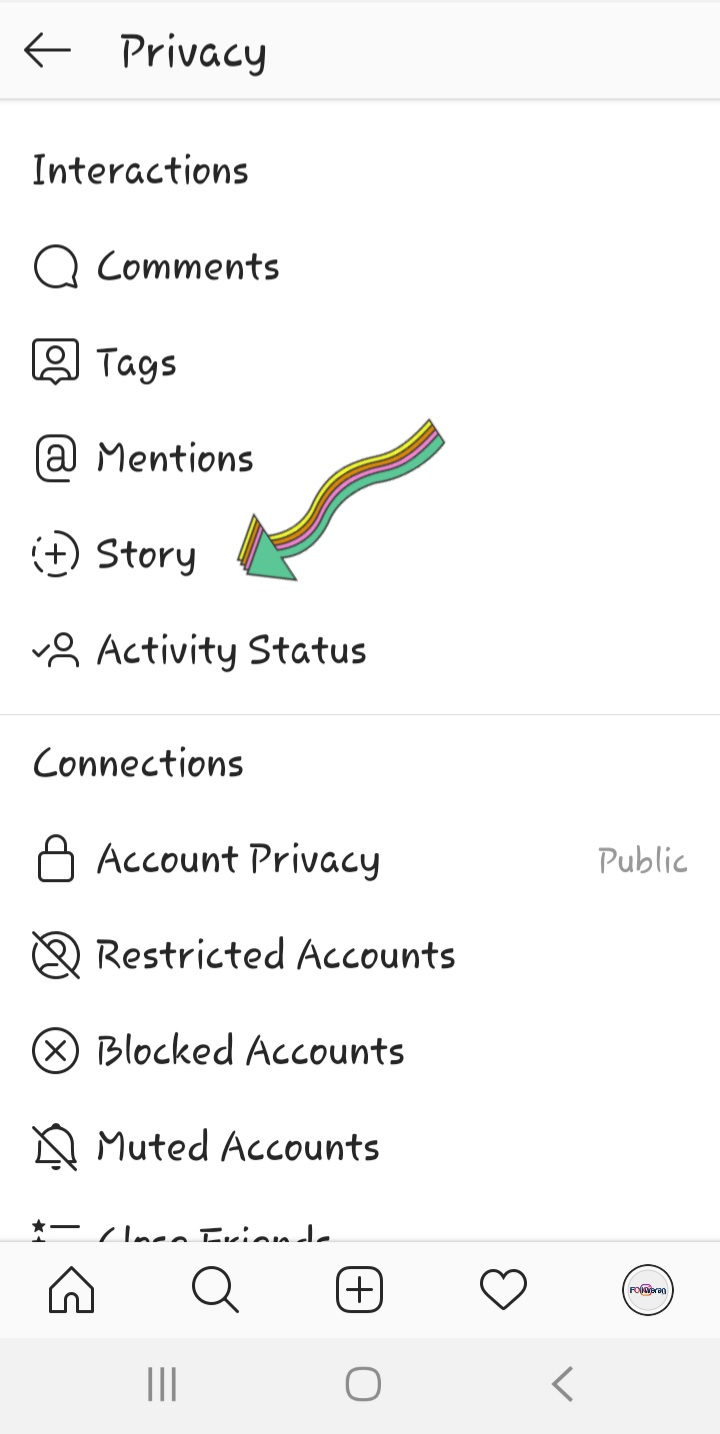Go back from Privacy screen
This screenshot has width=720, height=1434.
[47, 50]
